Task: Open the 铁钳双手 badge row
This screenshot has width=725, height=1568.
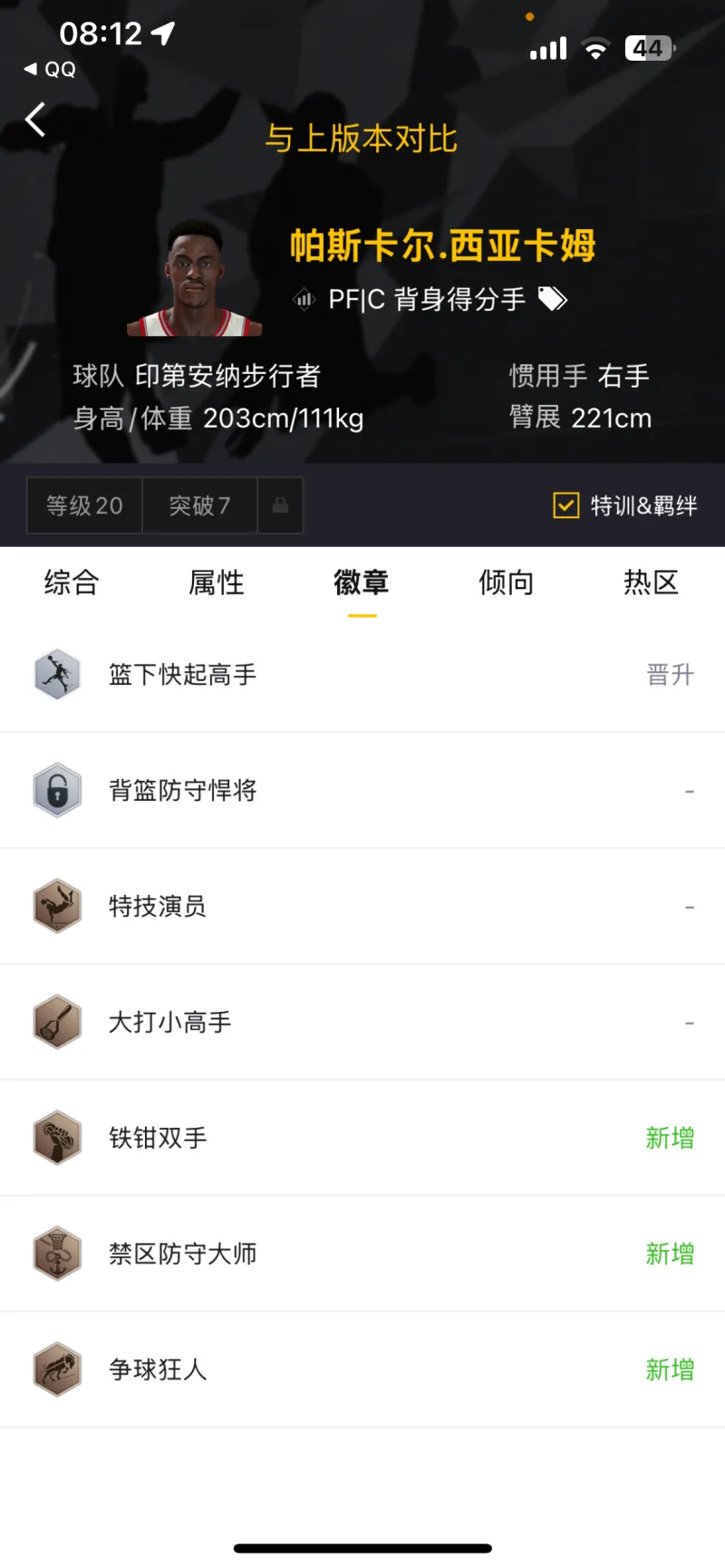Action: [362, 1138]
